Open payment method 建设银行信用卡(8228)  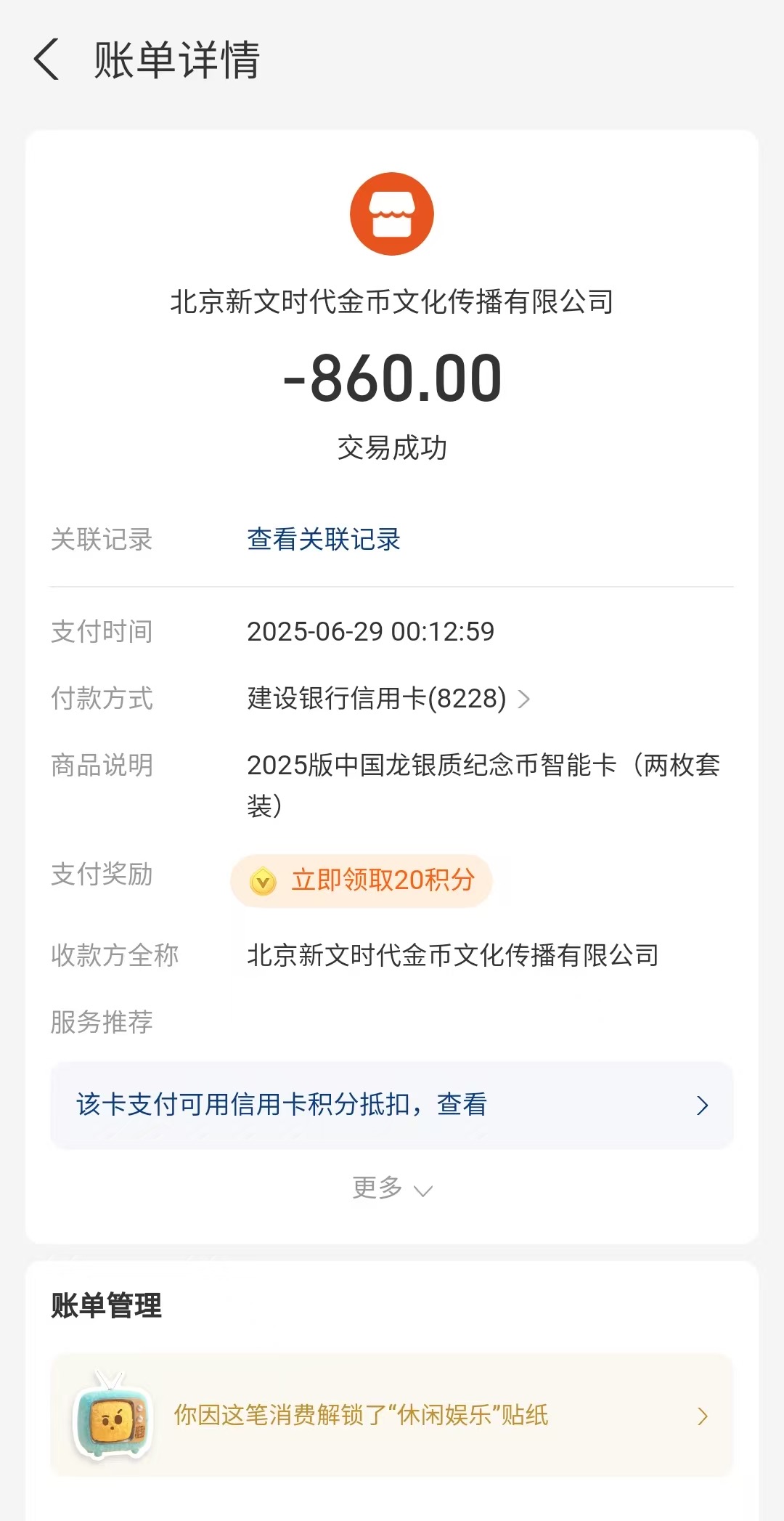388,698
